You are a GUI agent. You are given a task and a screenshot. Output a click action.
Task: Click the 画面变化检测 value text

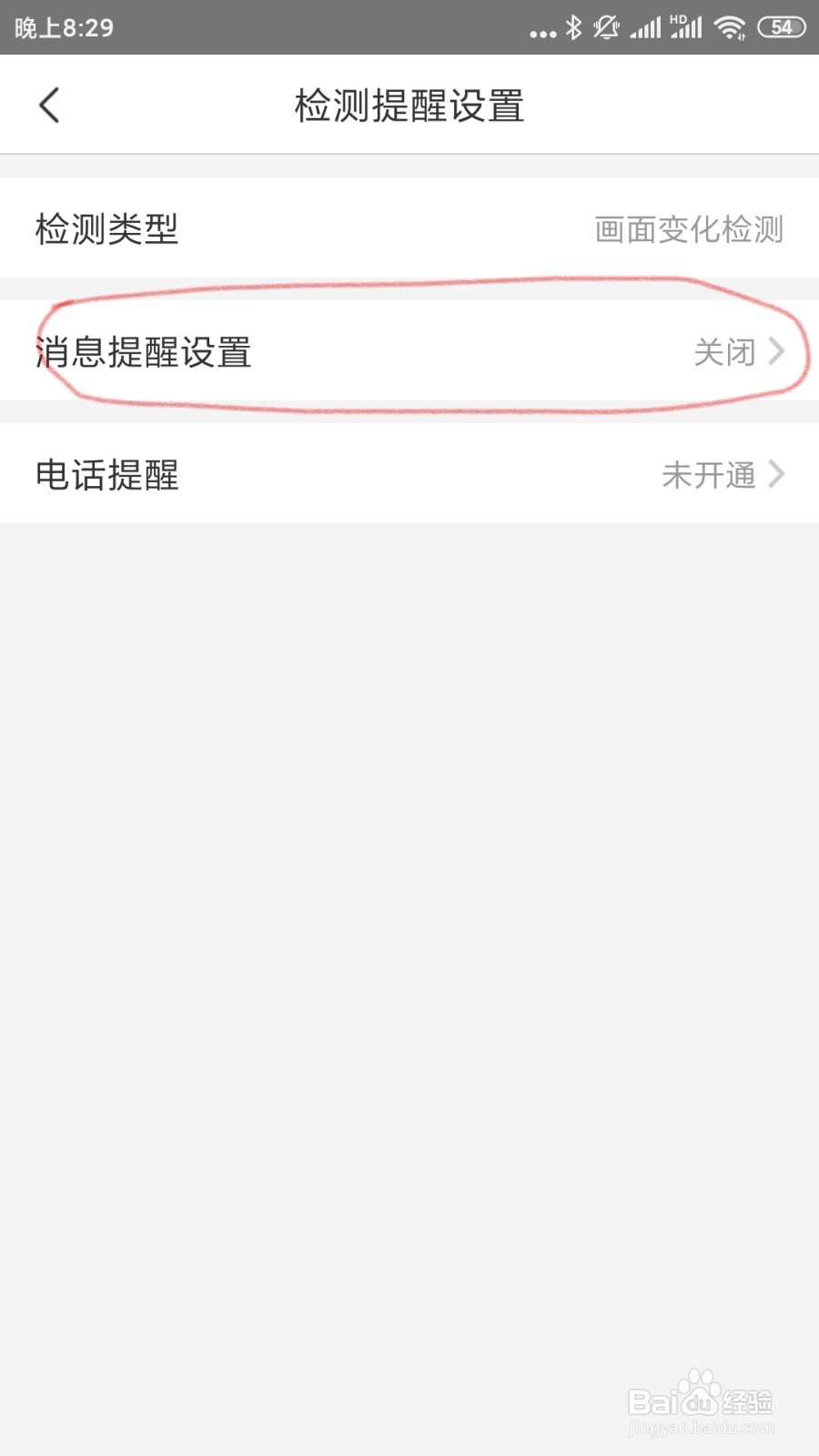688,230
